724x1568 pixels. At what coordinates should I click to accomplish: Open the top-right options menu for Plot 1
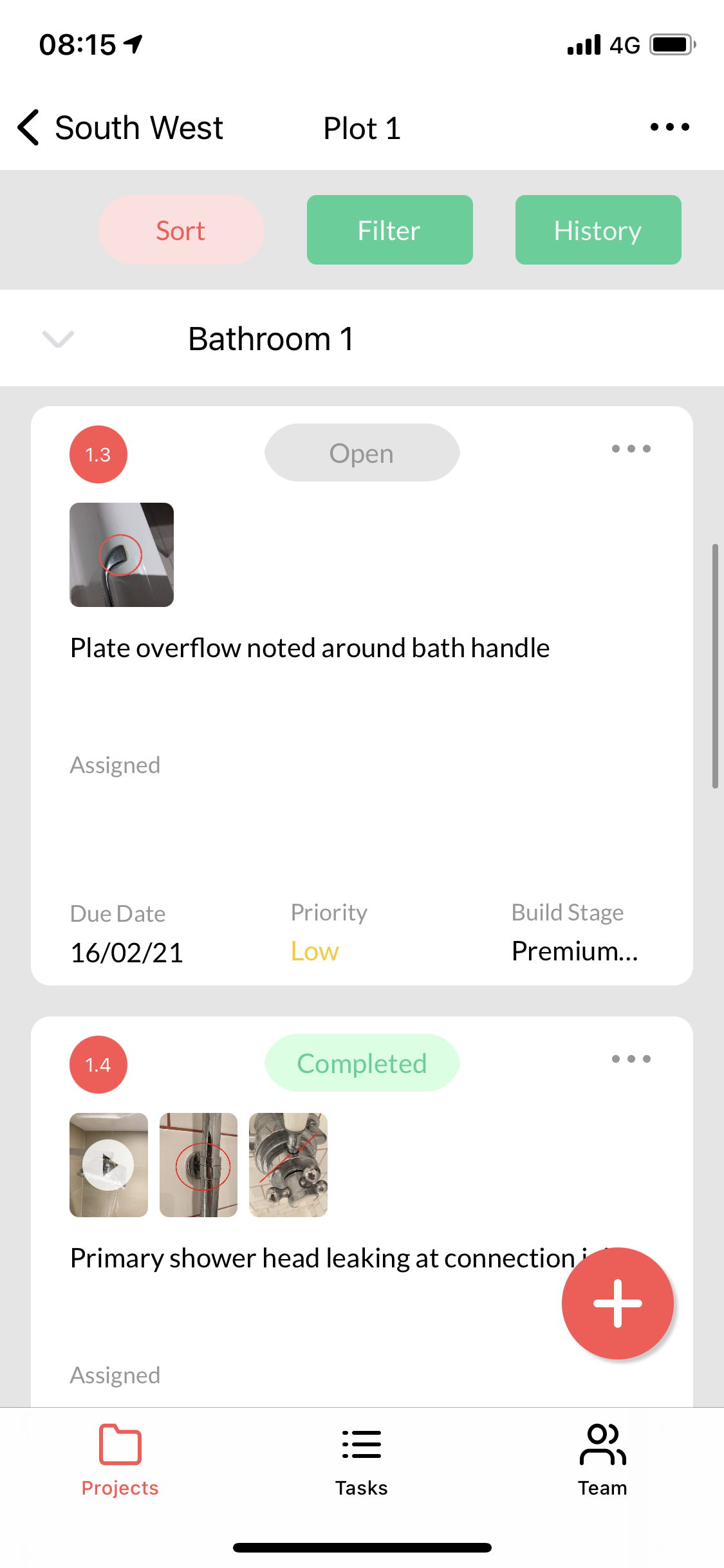tap(669, 127)
